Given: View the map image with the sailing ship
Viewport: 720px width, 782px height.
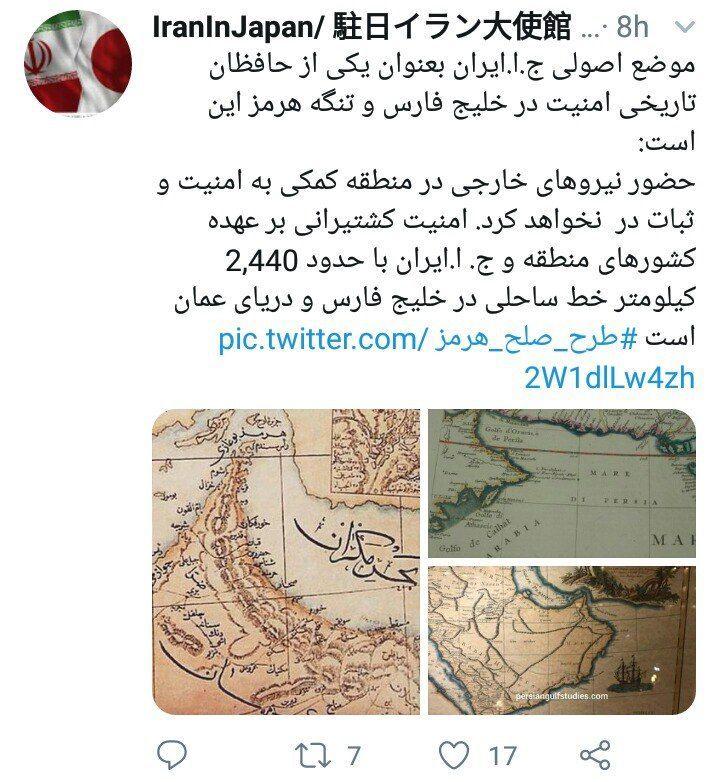Looking at the screenshot, I should click(x=561, y=639).
